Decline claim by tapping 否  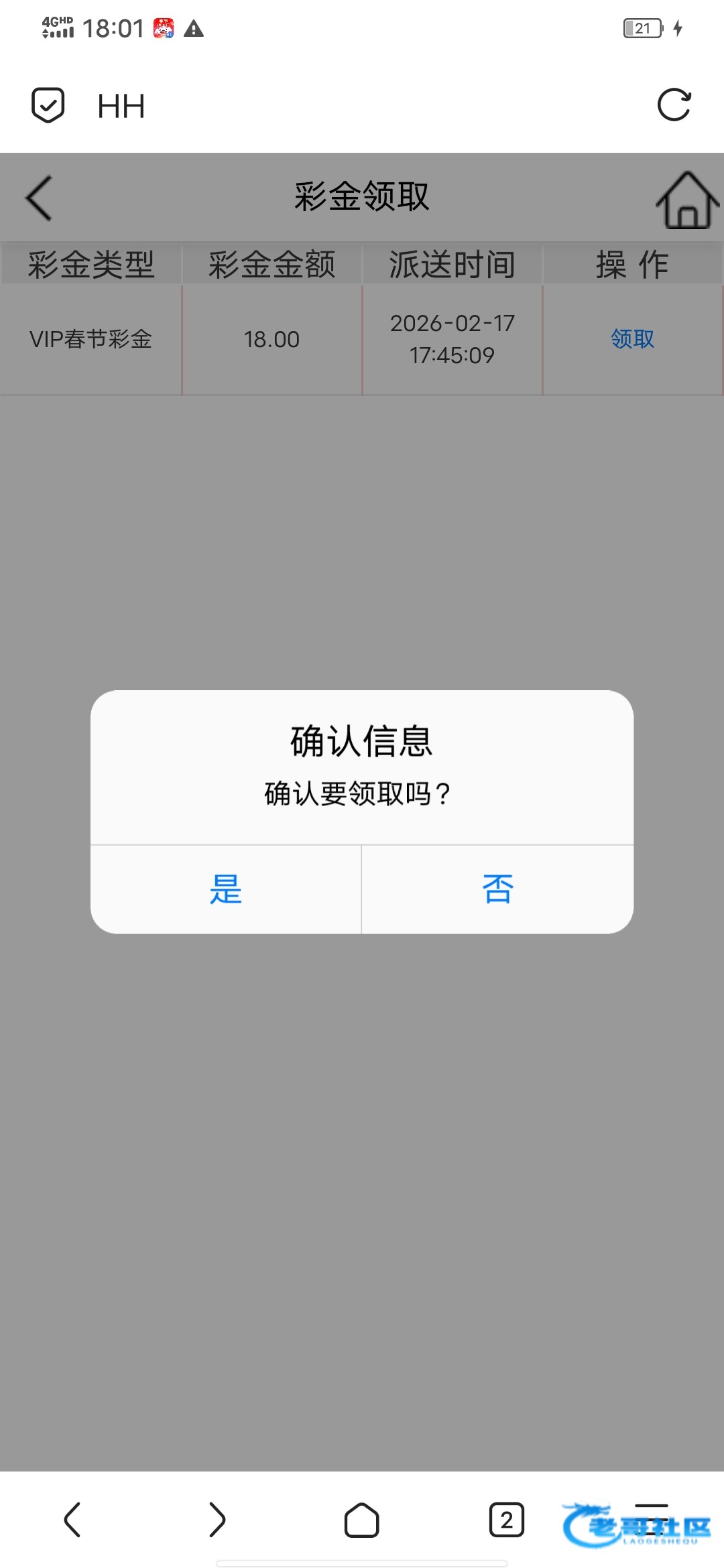tap(497, 889)
